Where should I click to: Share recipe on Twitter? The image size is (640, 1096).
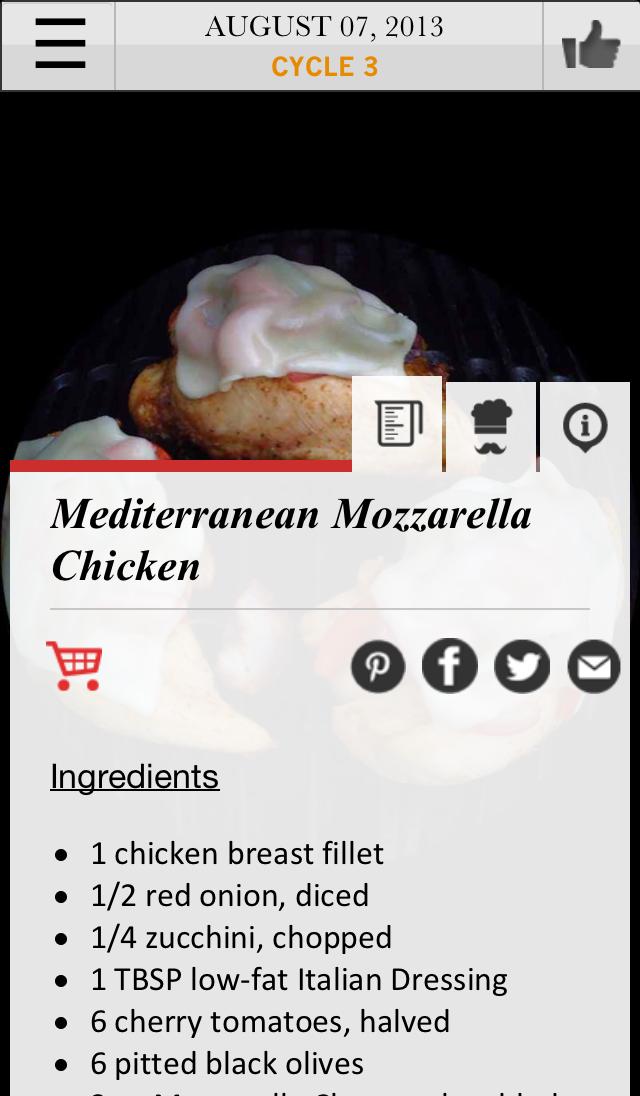point(522,667)
